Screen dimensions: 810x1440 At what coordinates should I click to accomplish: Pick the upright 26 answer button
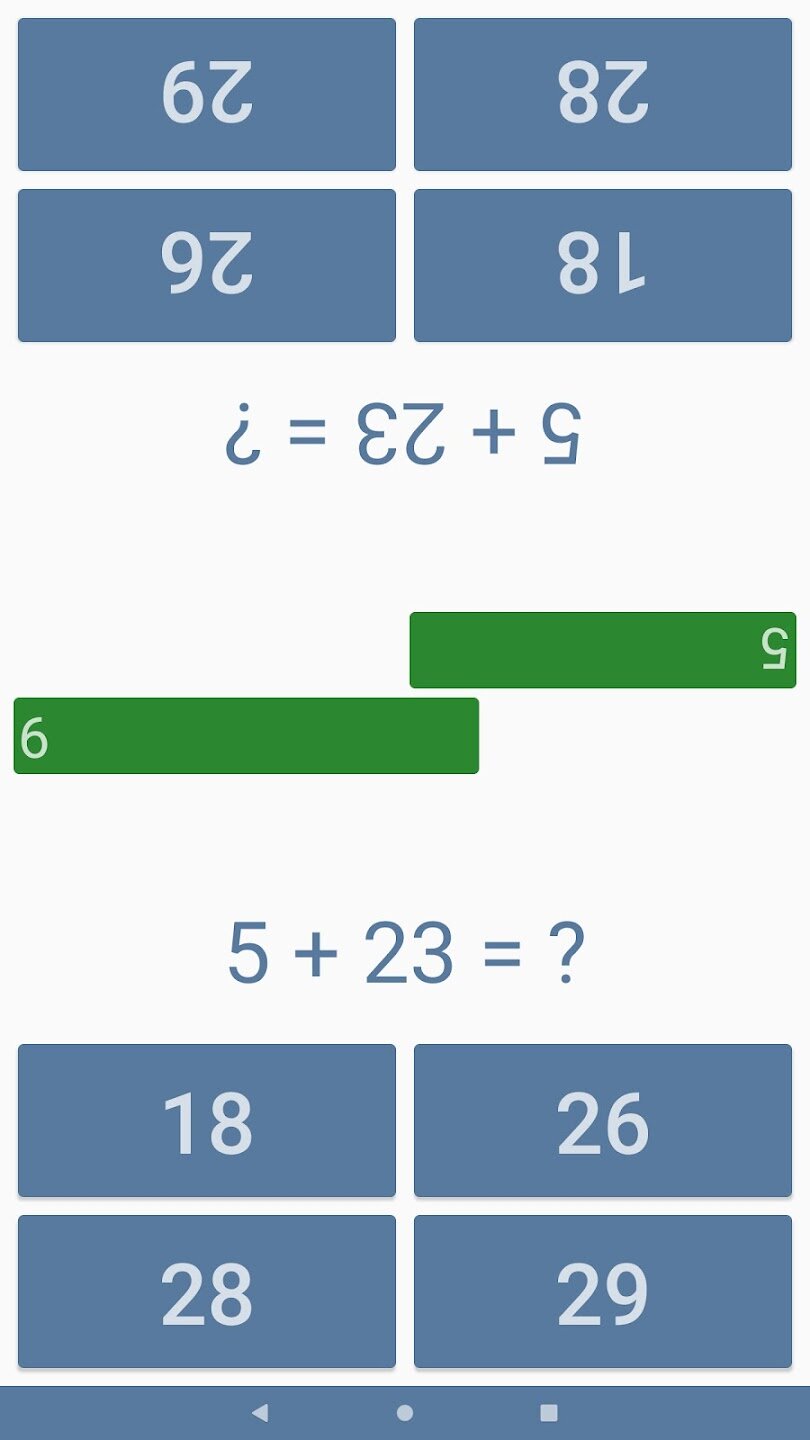pos(603,1120)
